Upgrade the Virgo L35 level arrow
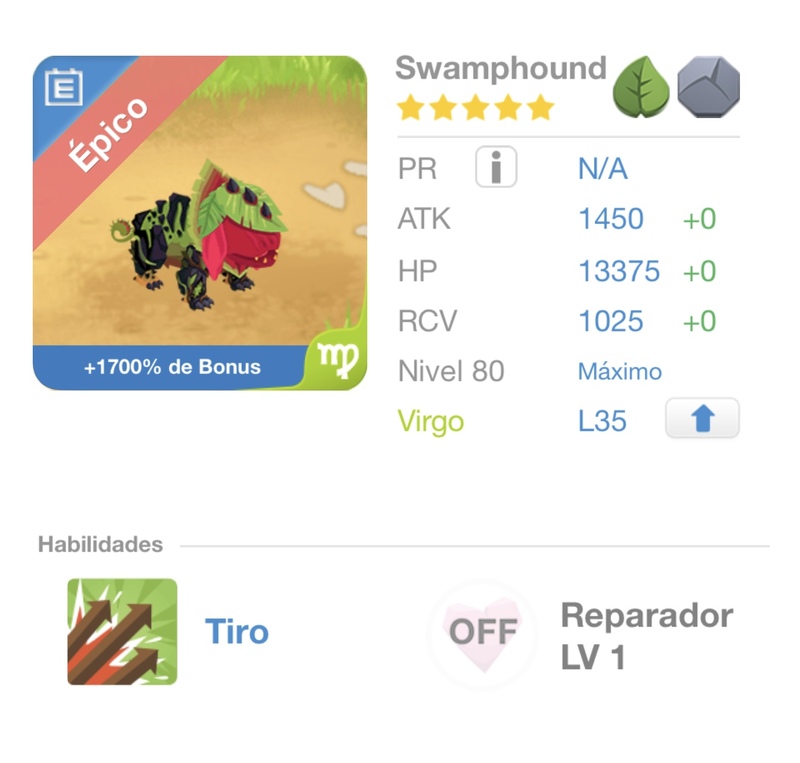Screen dimensions: 800x763 [702, 419]
